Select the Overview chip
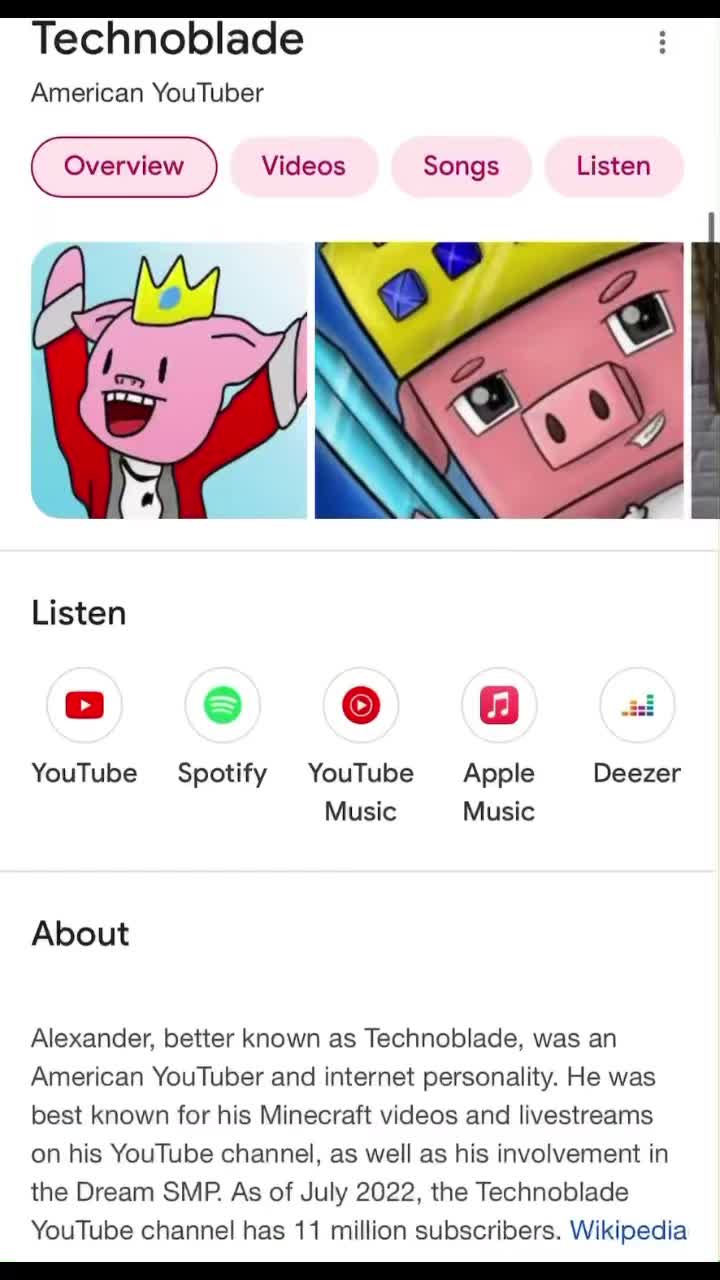 tap(124, 166)
